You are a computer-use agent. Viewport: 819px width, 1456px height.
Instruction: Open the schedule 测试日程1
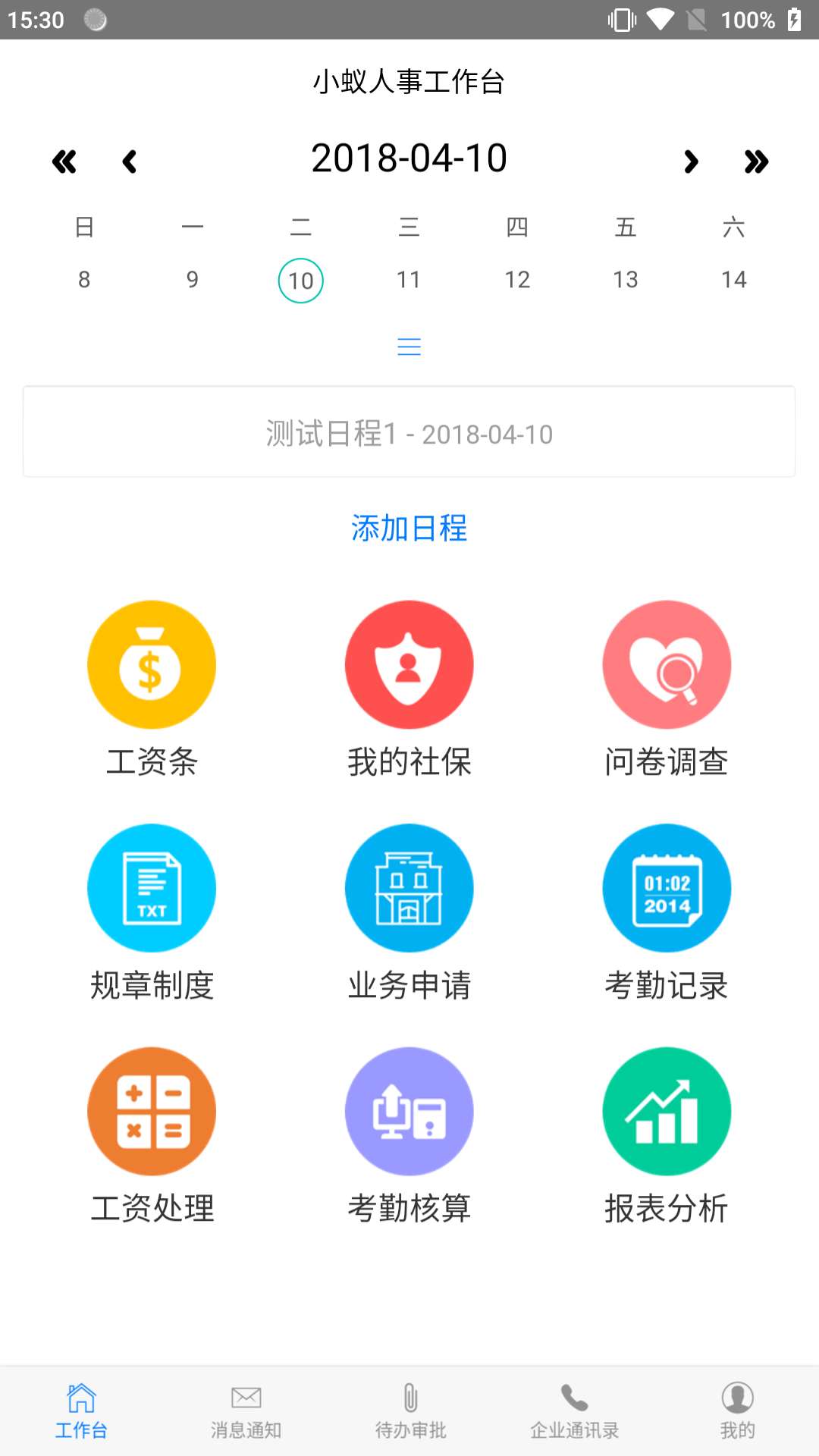(409, 432)
